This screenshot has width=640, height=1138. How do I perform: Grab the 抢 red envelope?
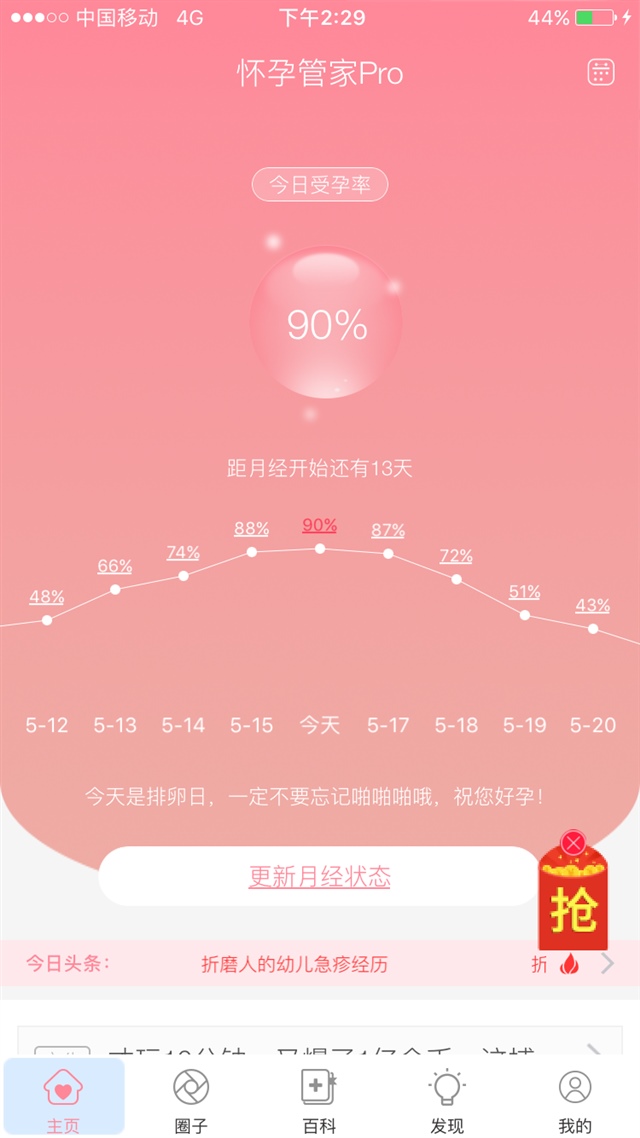pyautogui.click(x=573, y=907)
